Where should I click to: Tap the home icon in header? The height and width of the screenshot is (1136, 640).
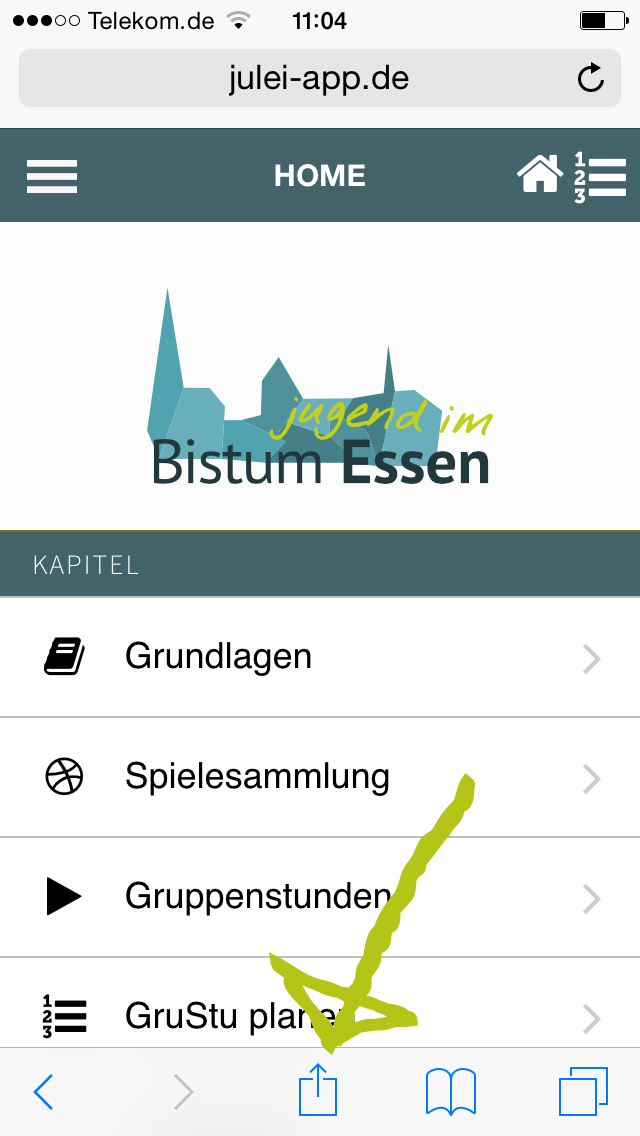(539, 174)
